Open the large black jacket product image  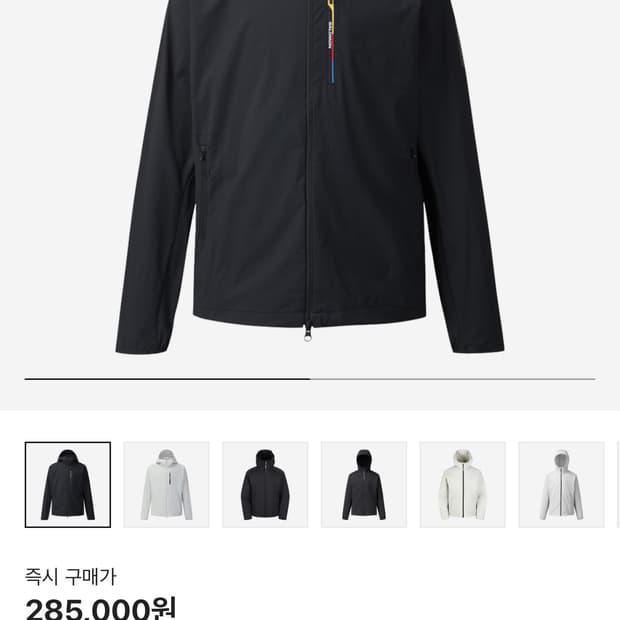310,178
